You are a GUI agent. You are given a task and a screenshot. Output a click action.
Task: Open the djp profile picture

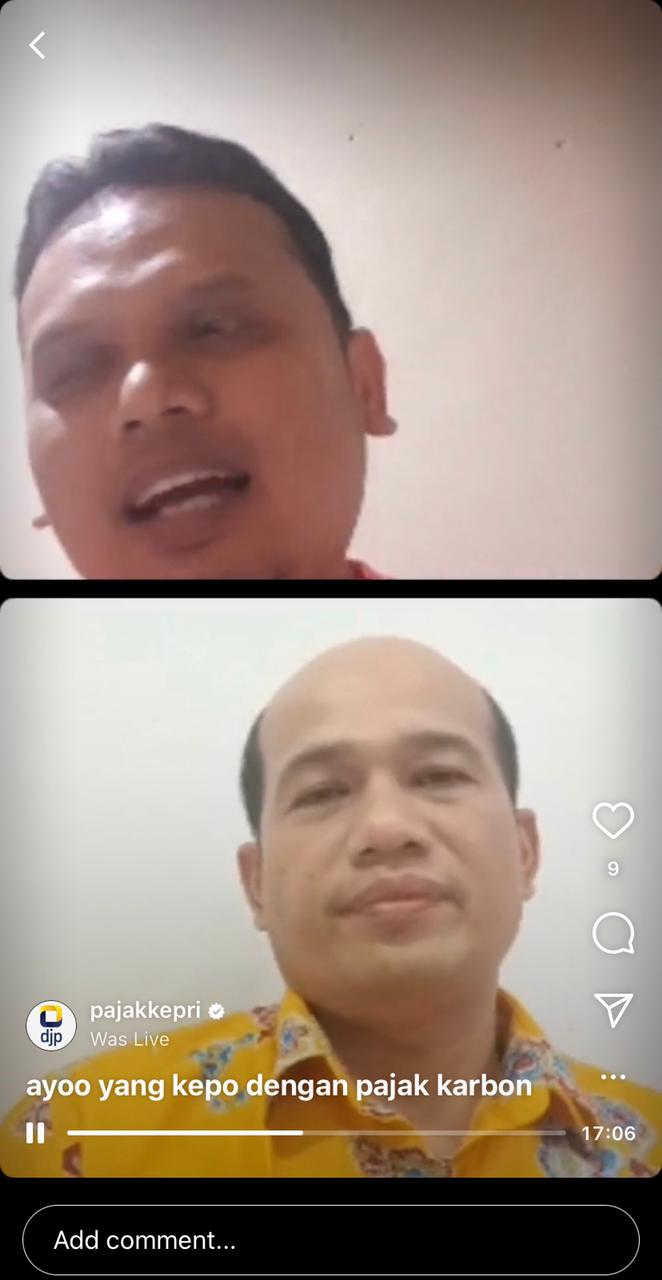point(51,1025)
